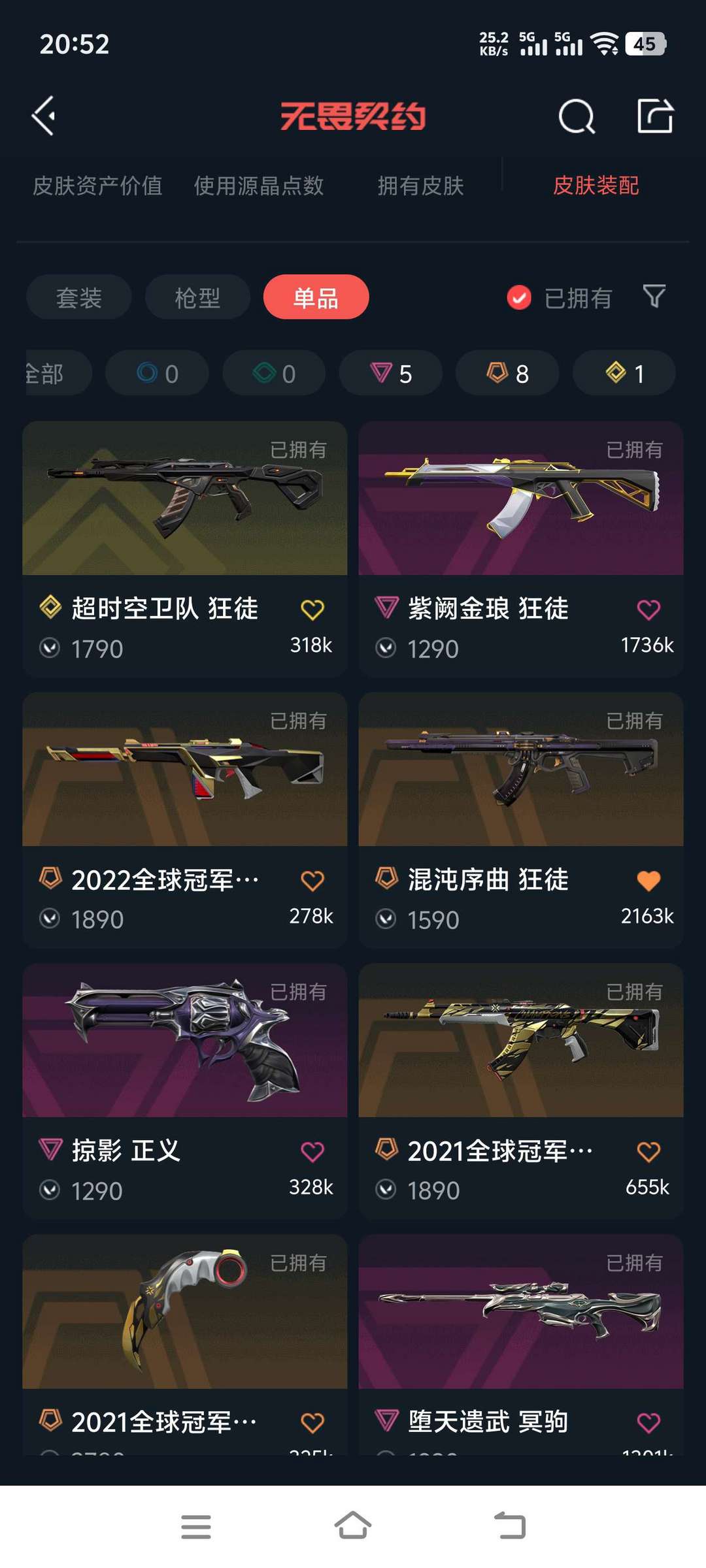Uncheck the 已拥有 checkbox
The image size is (706, 1568).
519,298
